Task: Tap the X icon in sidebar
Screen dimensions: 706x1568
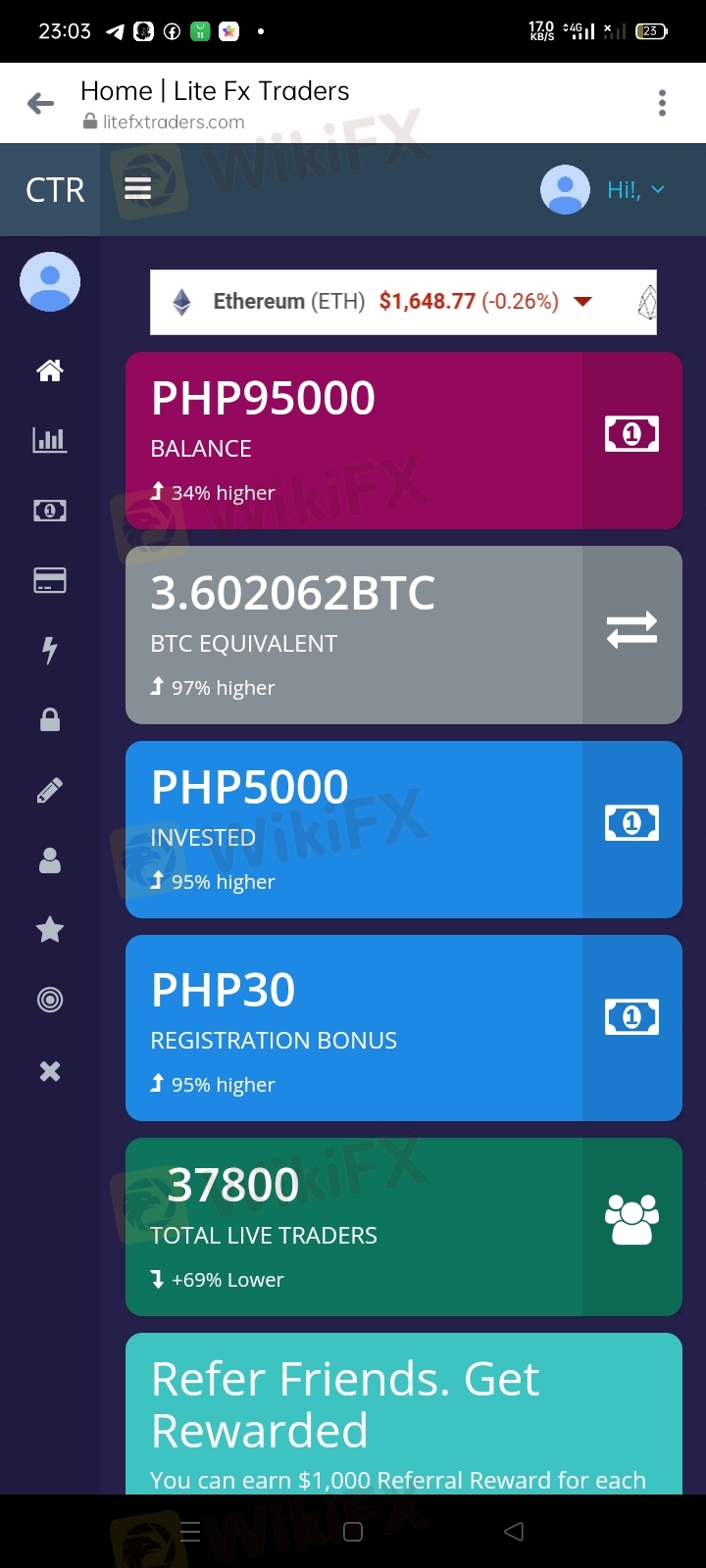Action: pyautogui.click(x=50, y=1071)
